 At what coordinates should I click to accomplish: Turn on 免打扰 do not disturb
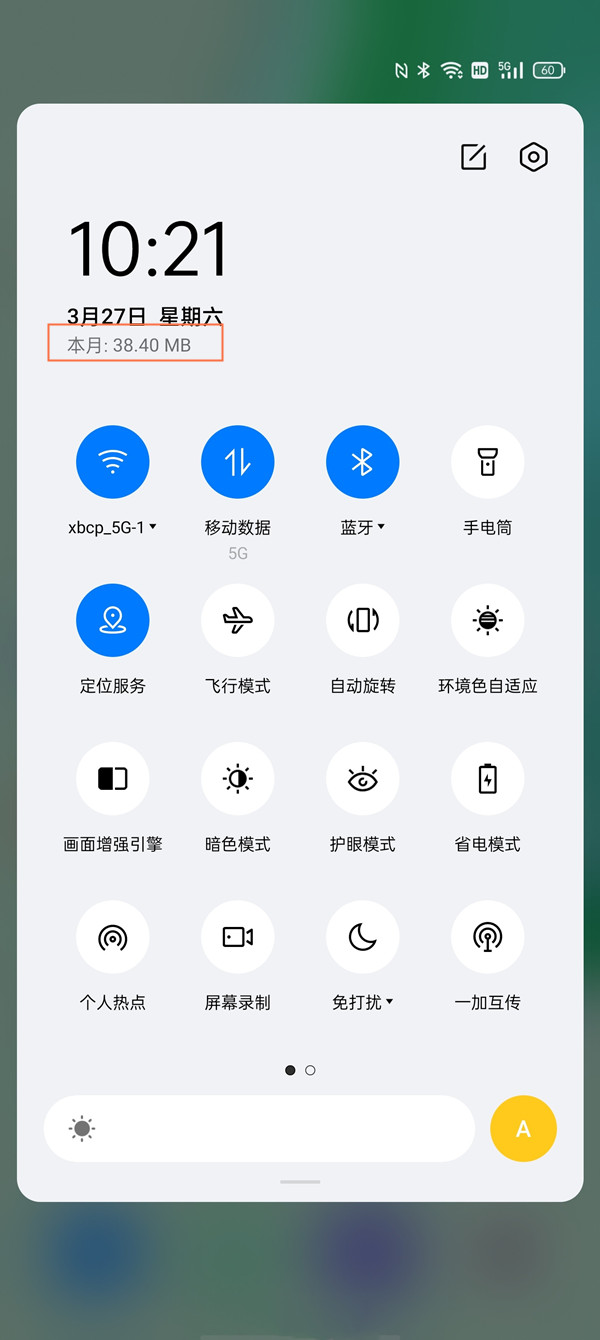point(363,937)
